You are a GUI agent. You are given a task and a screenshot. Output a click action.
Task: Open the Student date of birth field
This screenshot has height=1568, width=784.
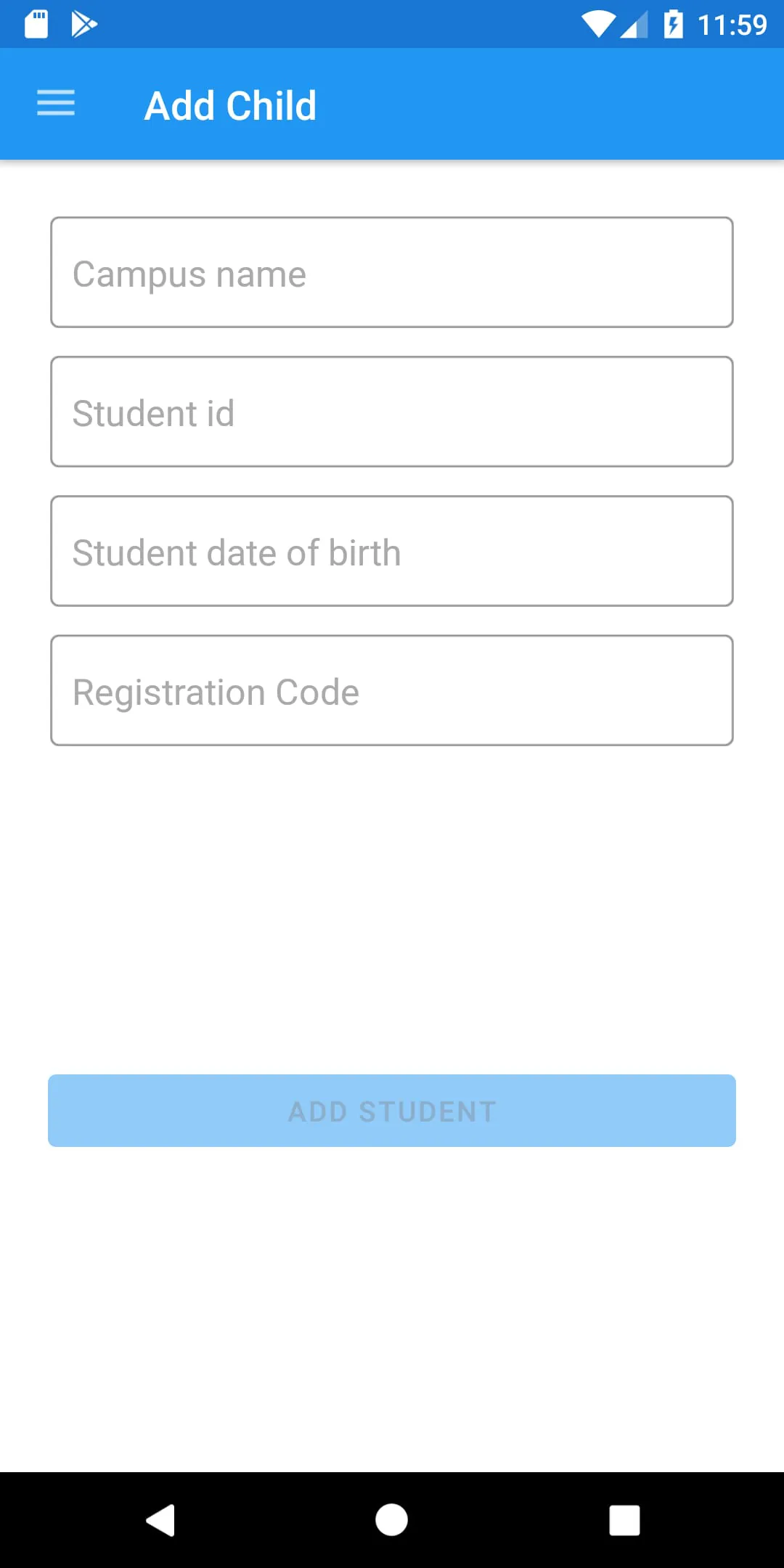(392, 551)
